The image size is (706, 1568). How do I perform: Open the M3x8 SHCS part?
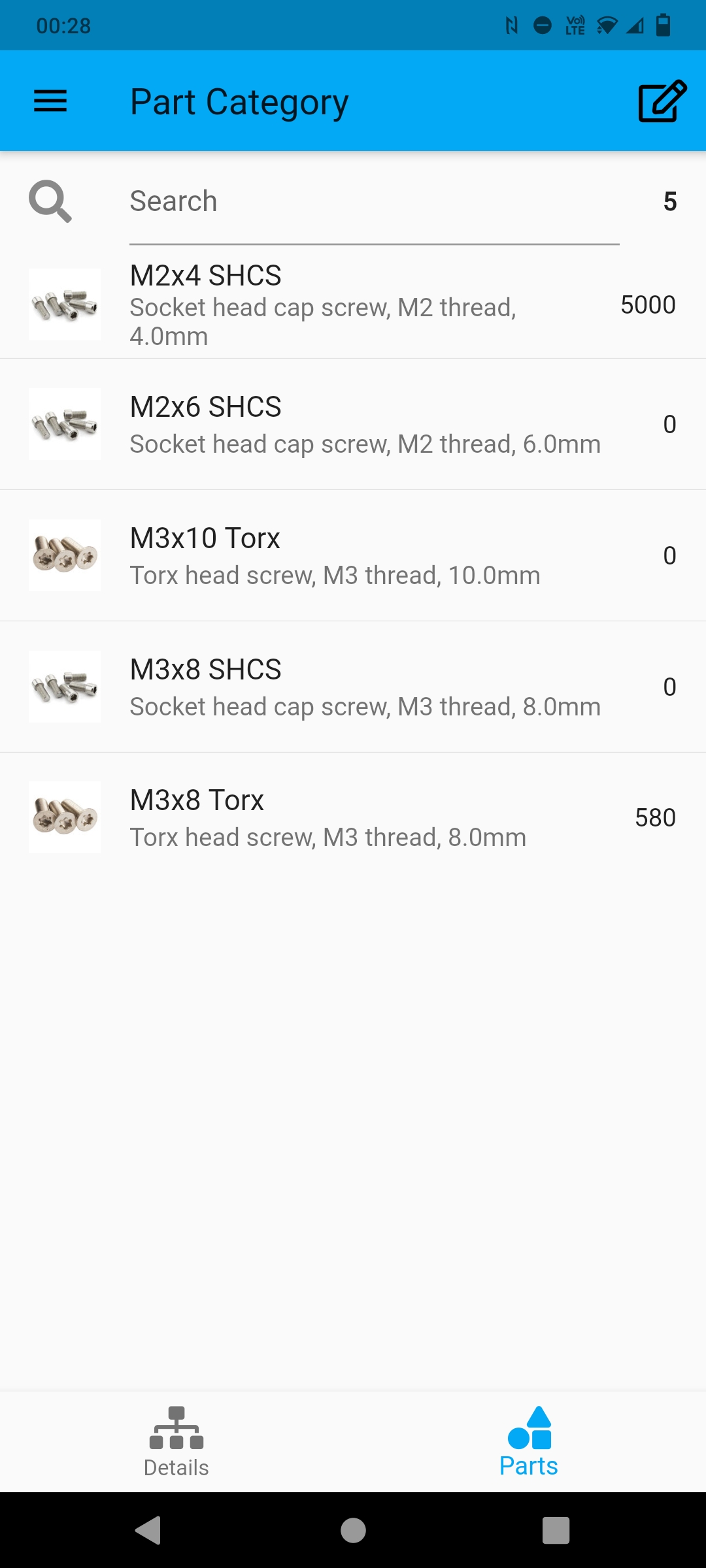(353, 687)
